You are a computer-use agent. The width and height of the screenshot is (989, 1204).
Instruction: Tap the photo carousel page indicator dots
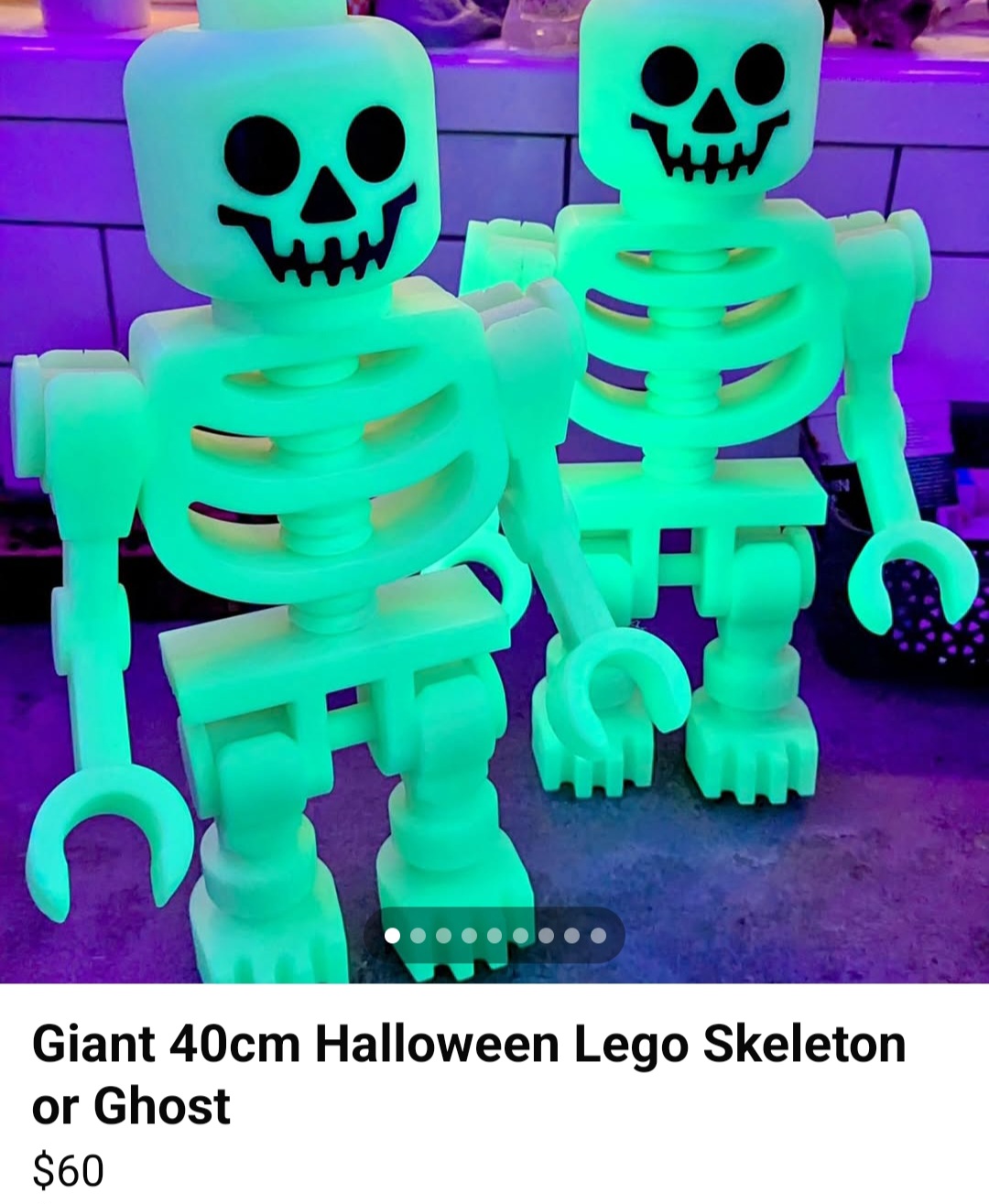pyautogui.click(x=494, y=935)
